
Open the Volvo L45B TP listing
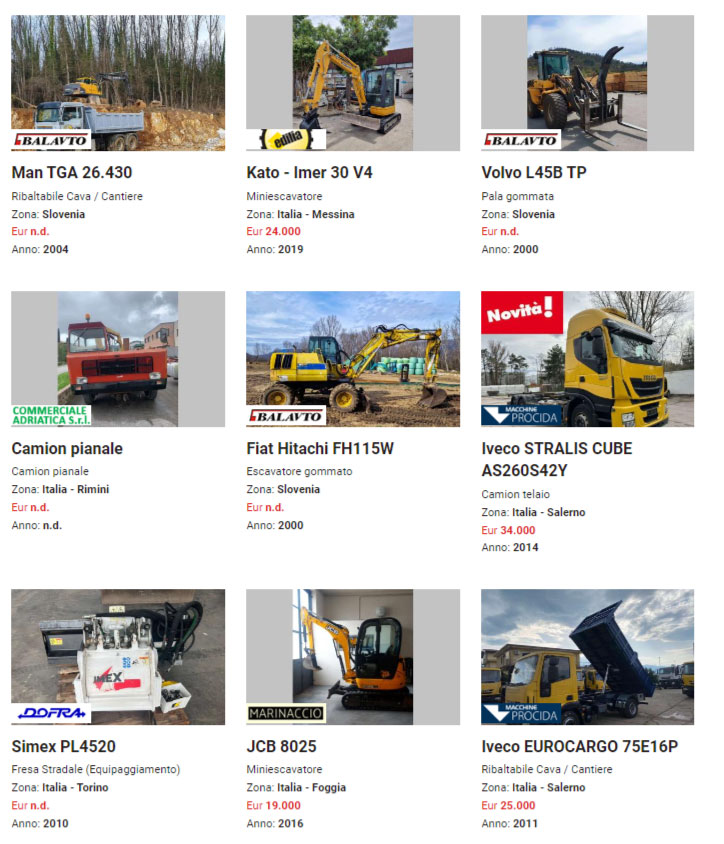pos(533,172)
